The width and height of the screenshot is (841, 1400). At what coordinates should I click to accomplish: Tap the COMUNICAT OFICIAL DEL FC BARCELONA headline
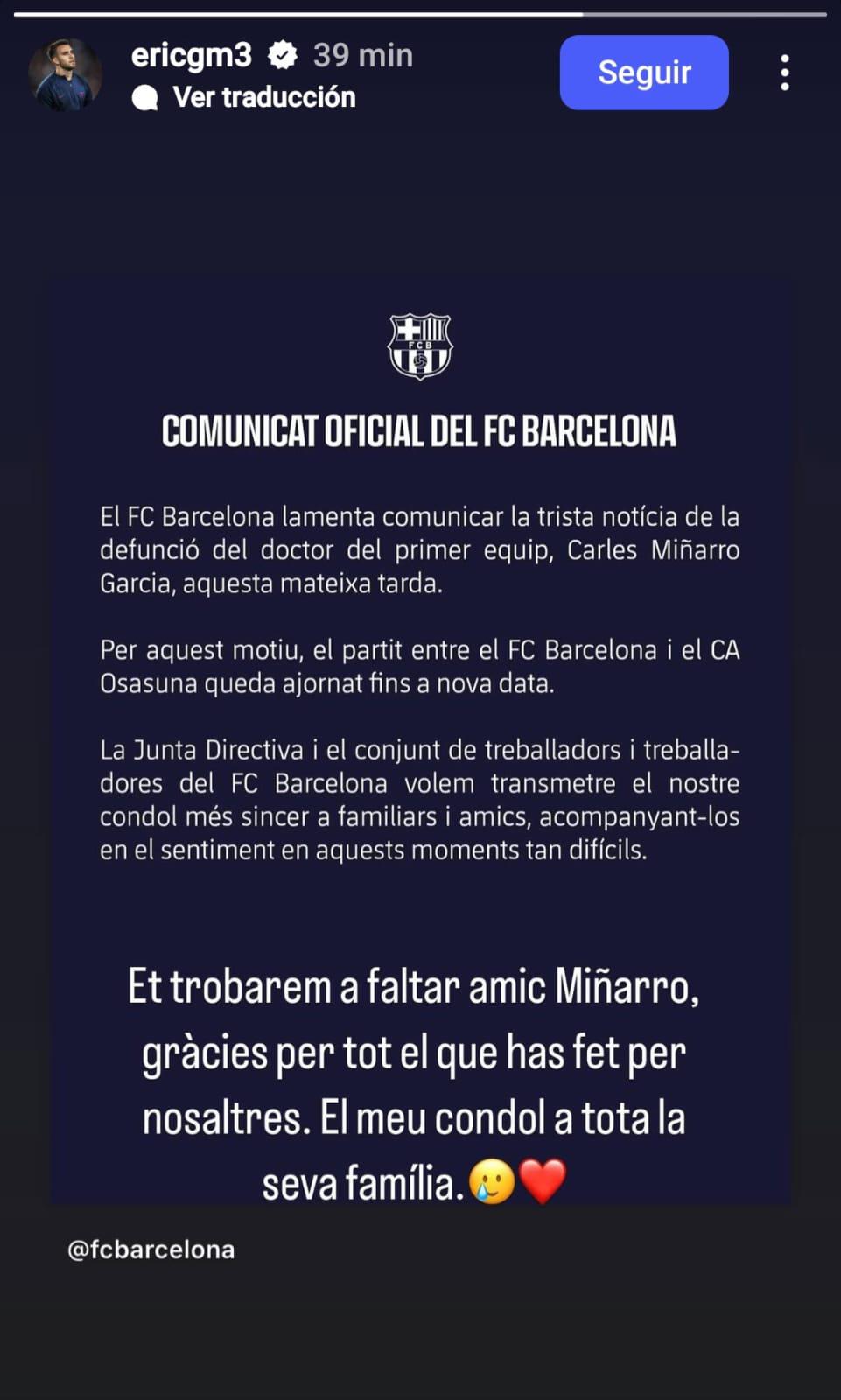click(x=420, y=430)
